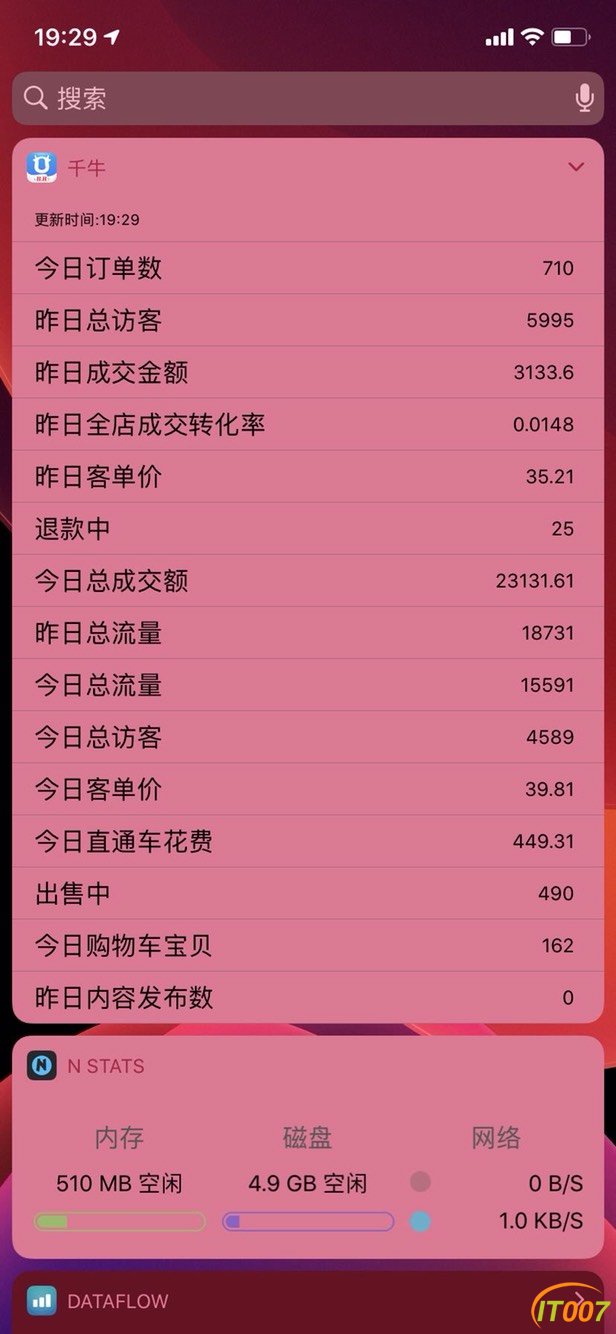Screen dimensions: 616x1334
Task: Collapse the 千牛 widget with its chevron
Action: pyautogui.click(x=576, y=167)
